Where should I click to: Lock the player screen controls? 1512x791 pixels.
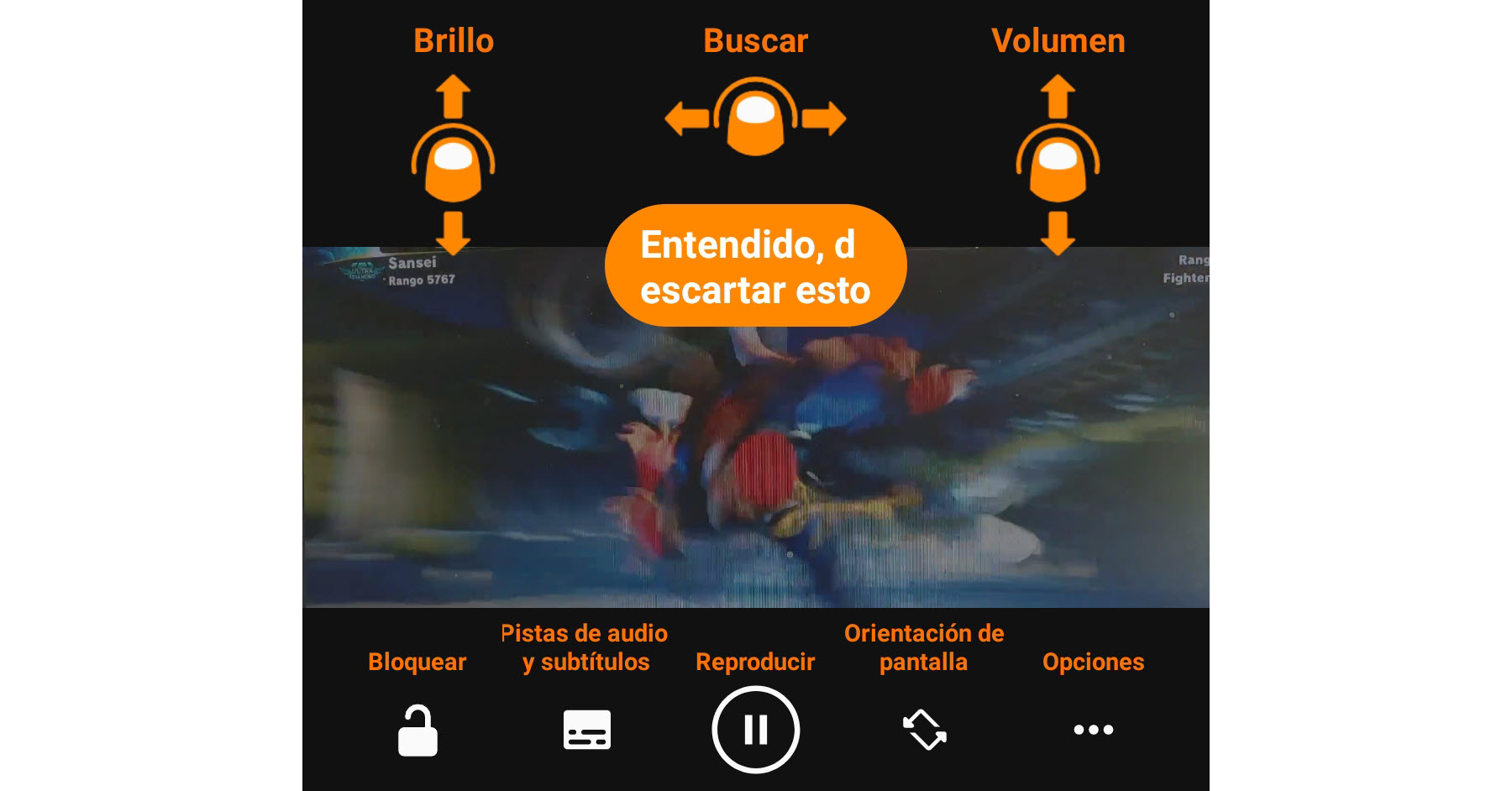417,730
